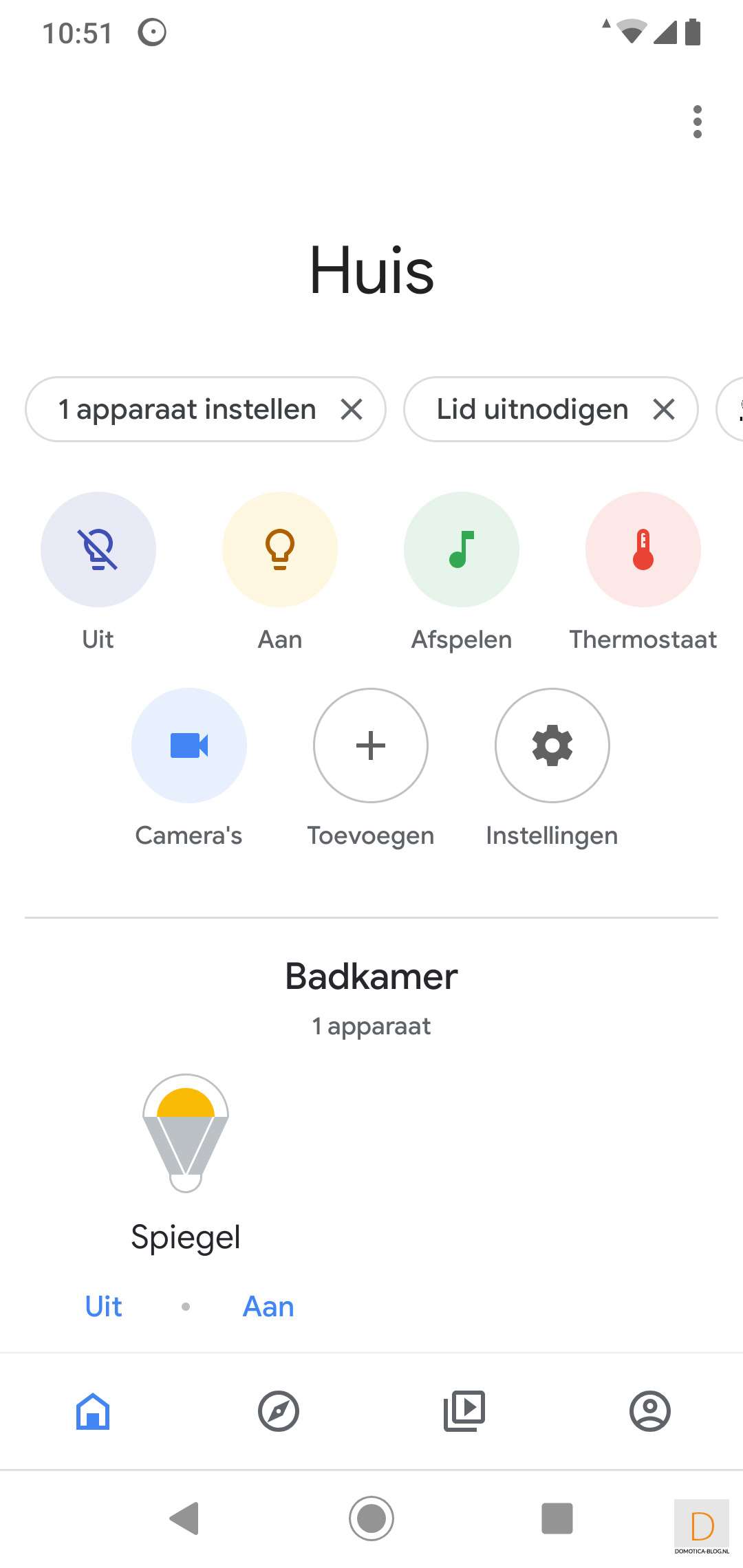The height and width of the screenshot is (1568, 743).
Task: Turn on lights with the top Aan shortcut
Action: pos(280,549)
